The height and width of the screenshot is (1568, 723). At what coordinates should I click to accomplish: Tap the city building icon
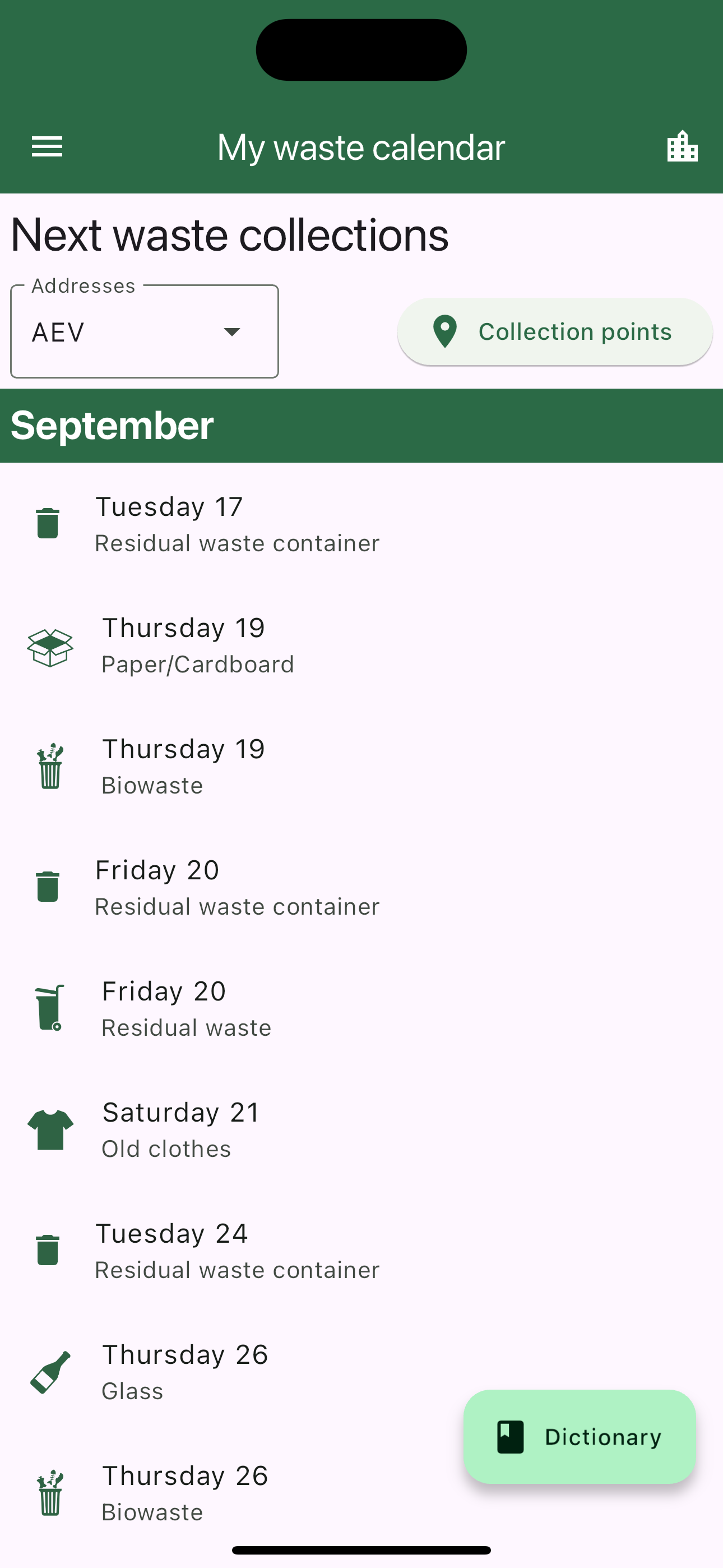(x=682, y=147)
